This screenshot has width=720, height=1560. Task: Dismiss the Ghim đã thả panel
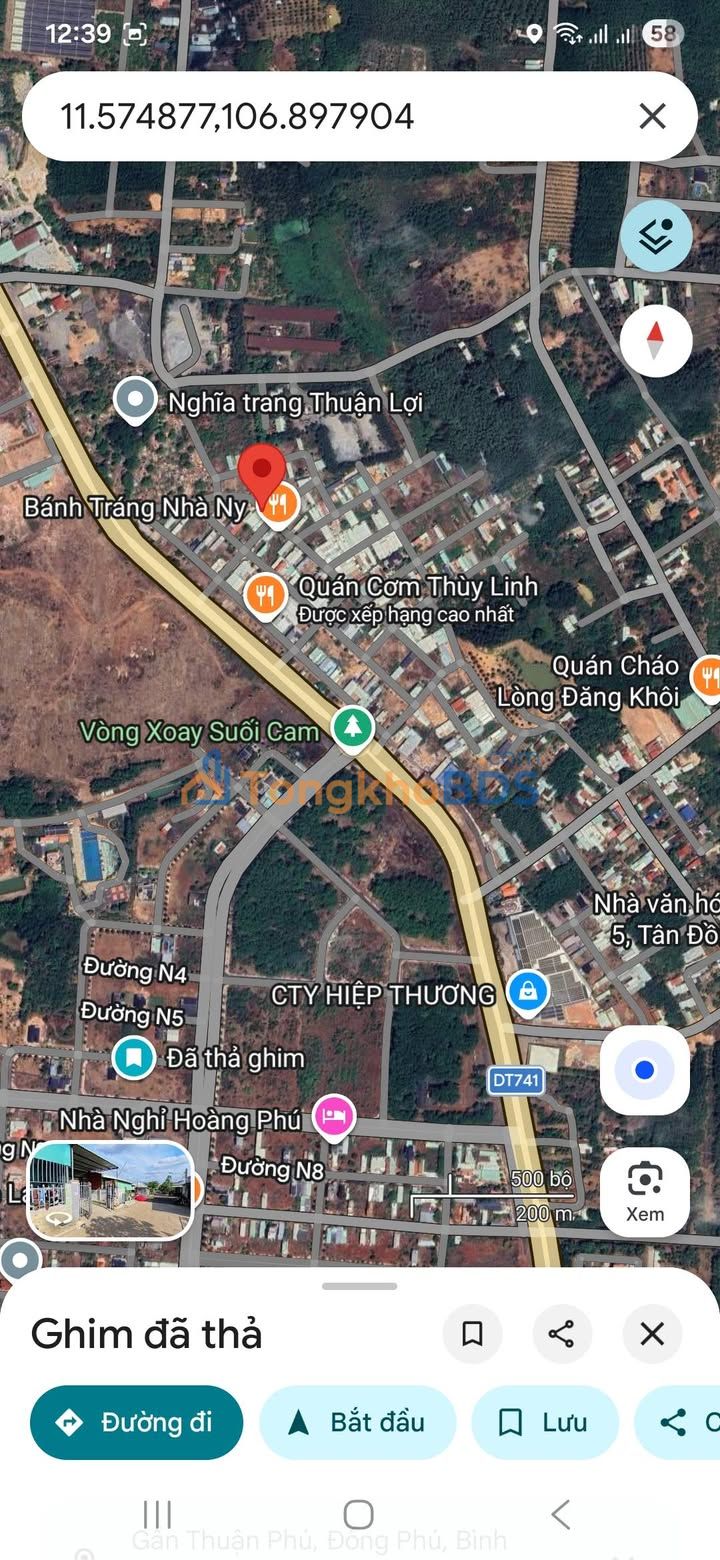[x=652, y=1333]
